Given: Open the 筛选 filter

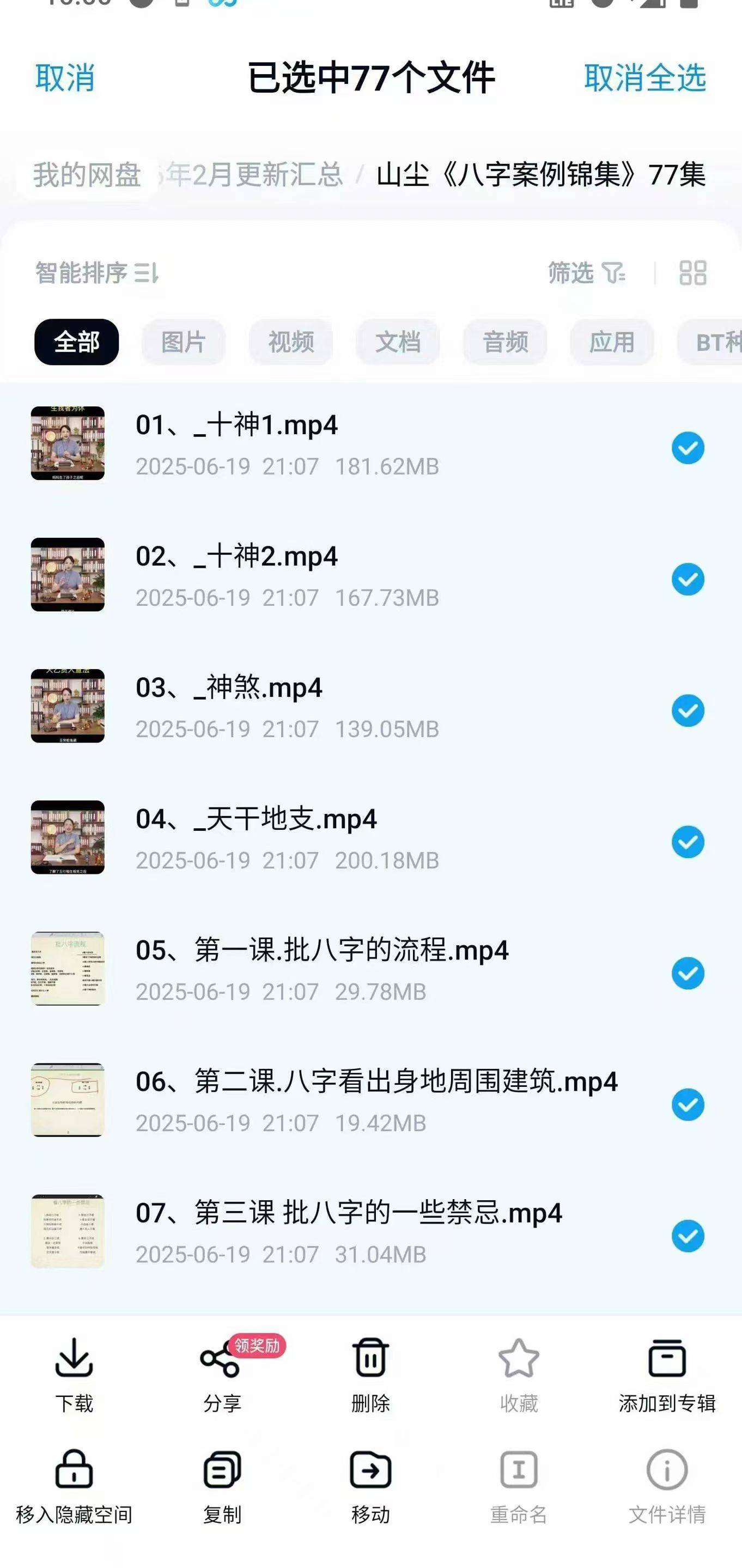Looking at the screenshot, I should coord(586,273).
